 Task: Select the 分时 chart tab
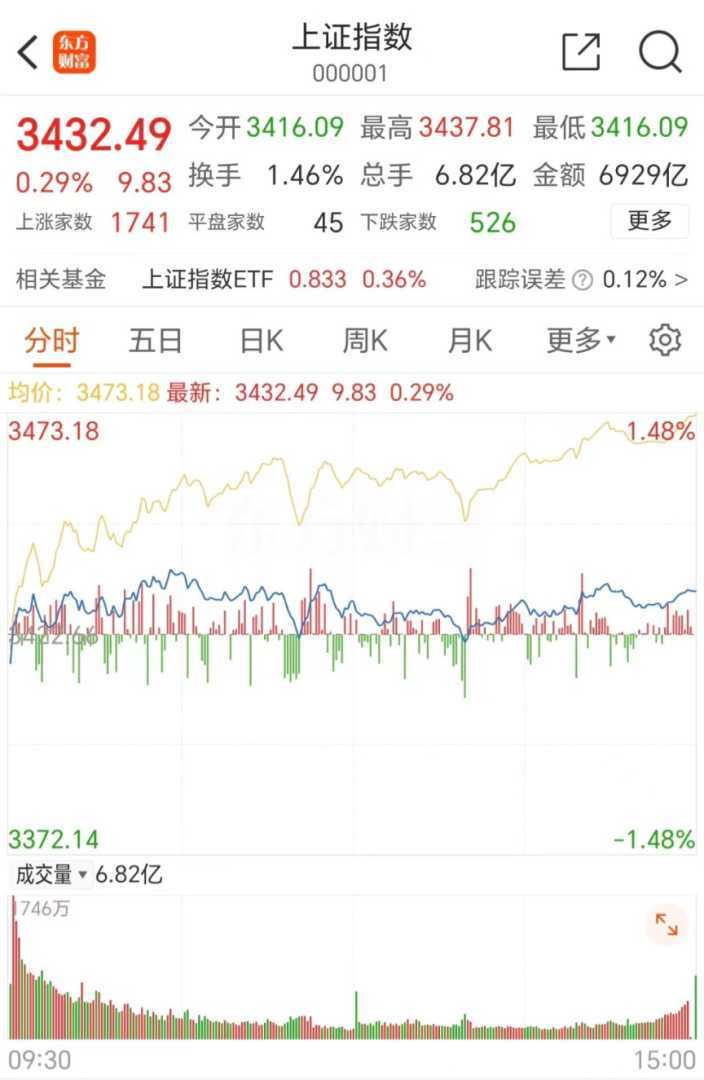51,341
